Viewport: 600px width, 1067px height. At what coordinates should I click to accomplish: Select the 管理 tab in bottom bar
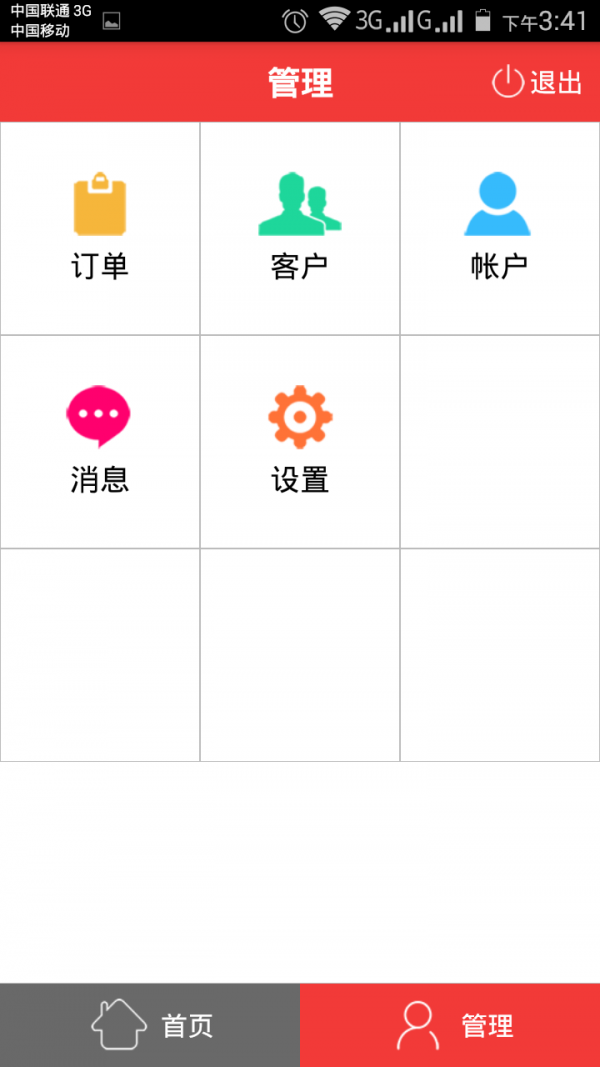tap(450, 1025)
